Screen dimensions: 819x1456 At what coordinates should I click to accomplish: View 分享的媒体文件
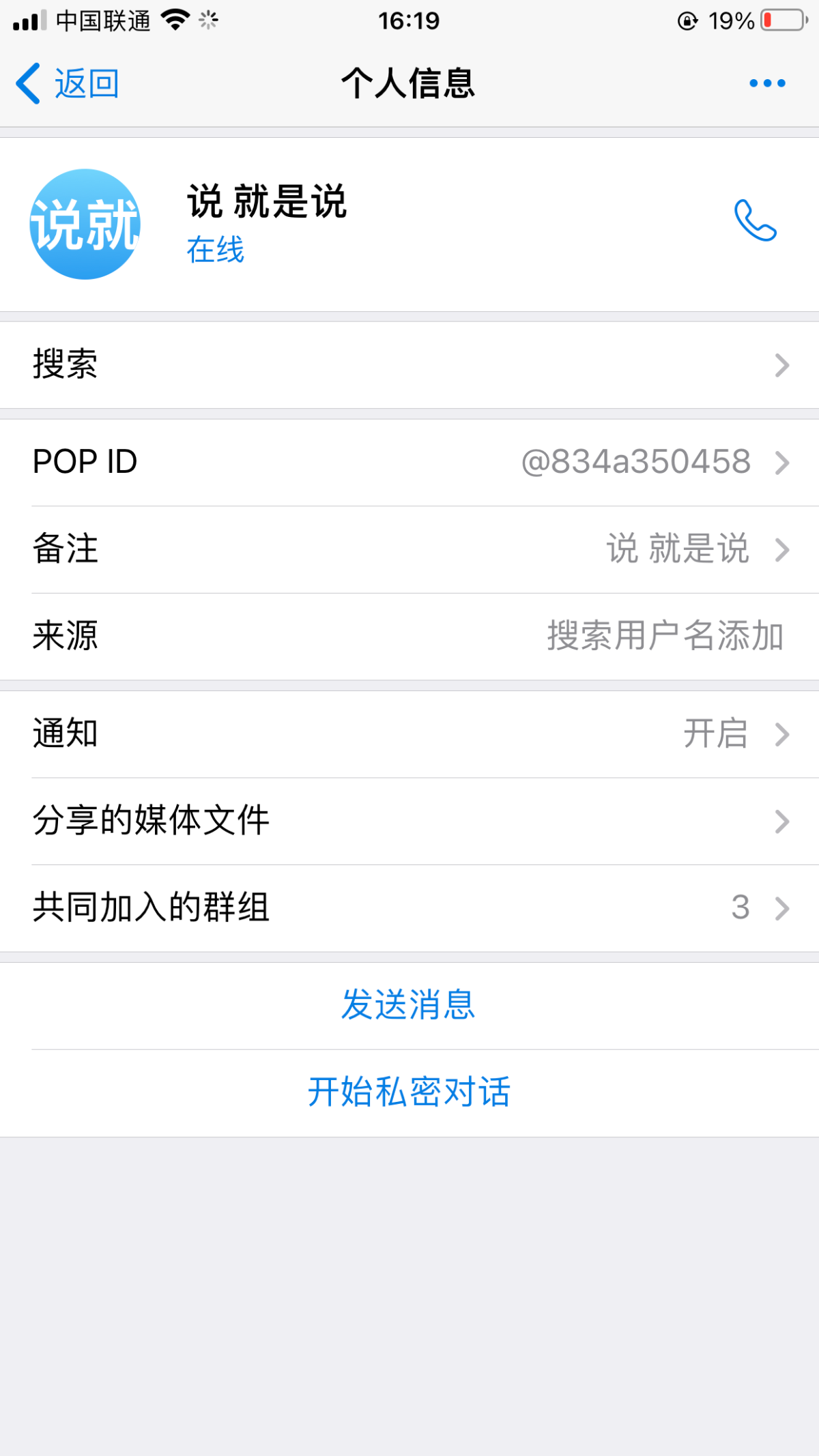pos(409,821)
